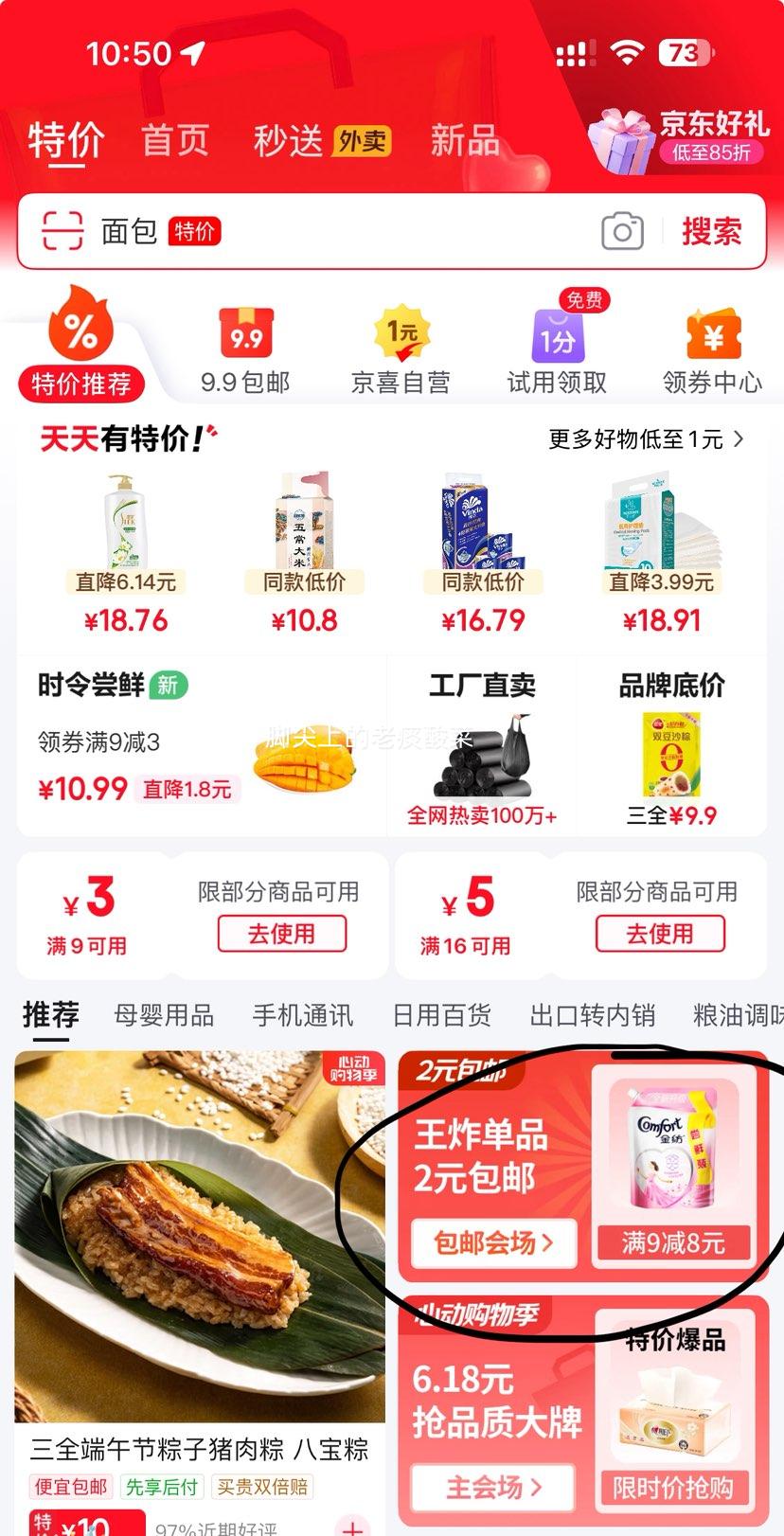
Task: Switch to the 首页 tab
Action: coord(174,141)
